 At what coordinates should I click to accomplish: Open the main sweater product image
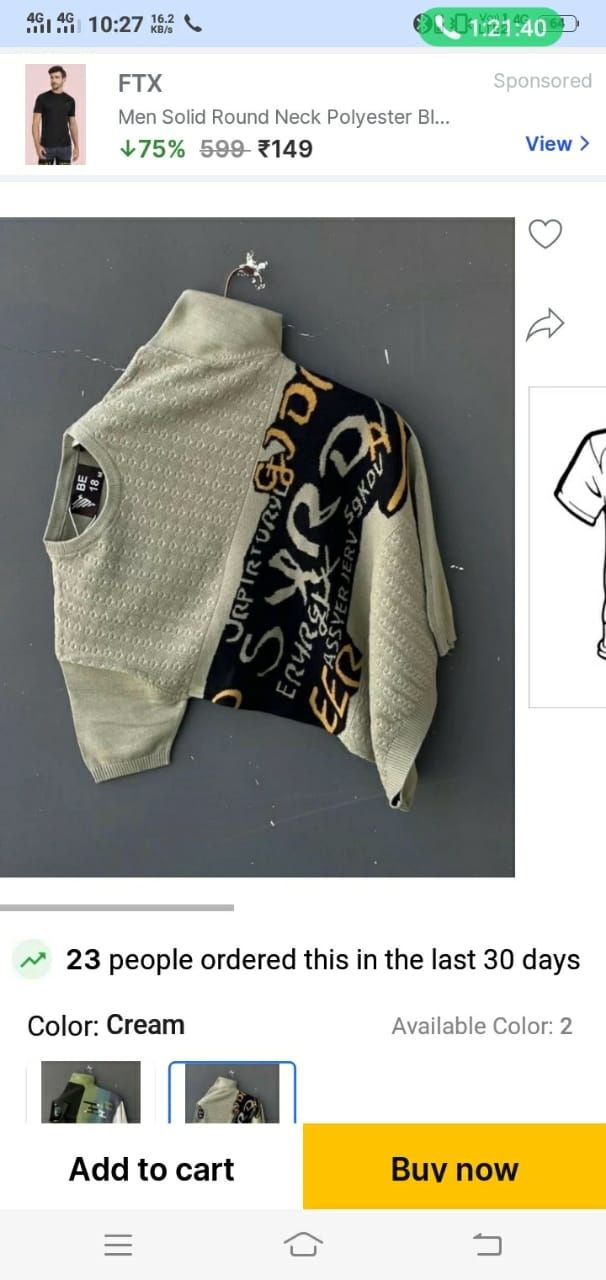coord(257,547)
